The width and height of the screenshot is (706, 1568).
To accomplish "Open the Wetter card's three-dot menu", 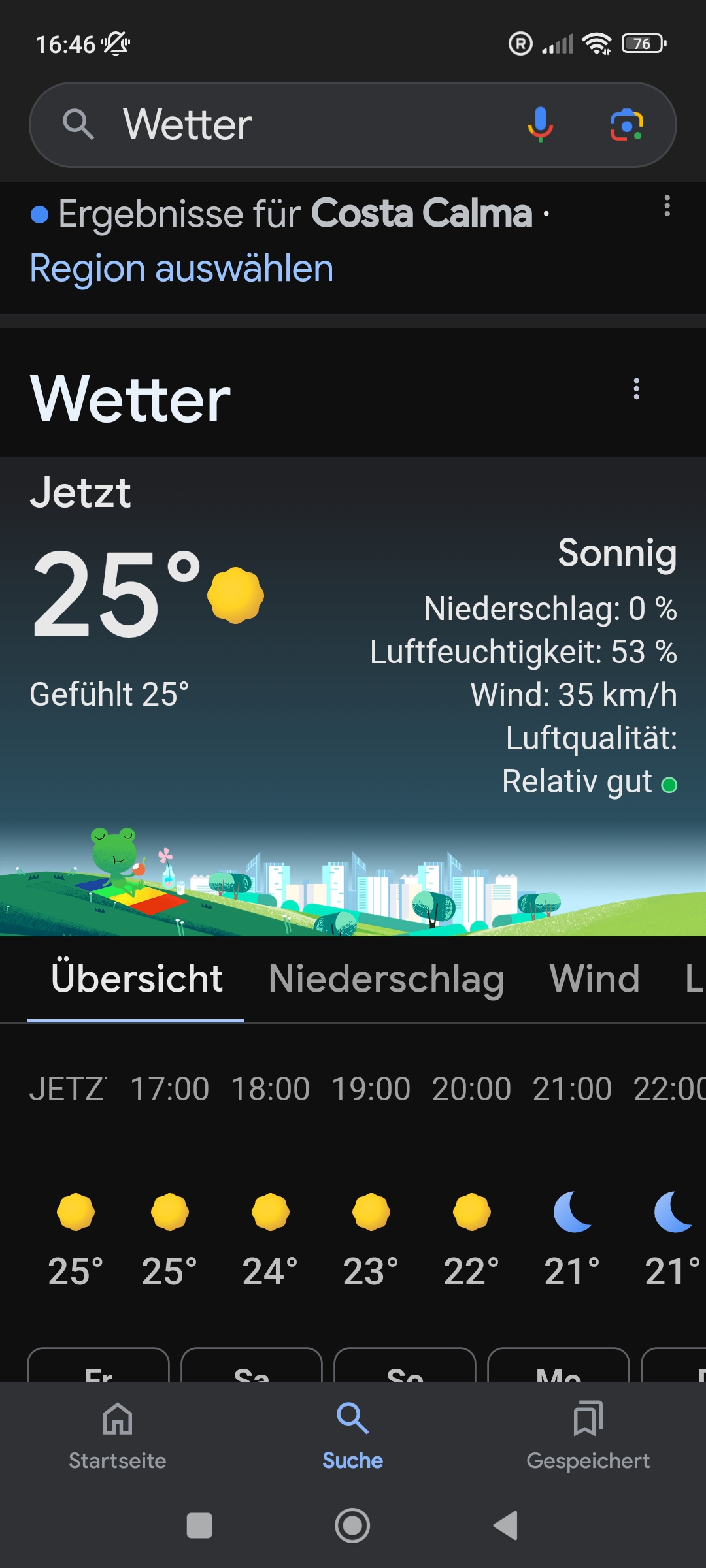I will click(636, 389).
